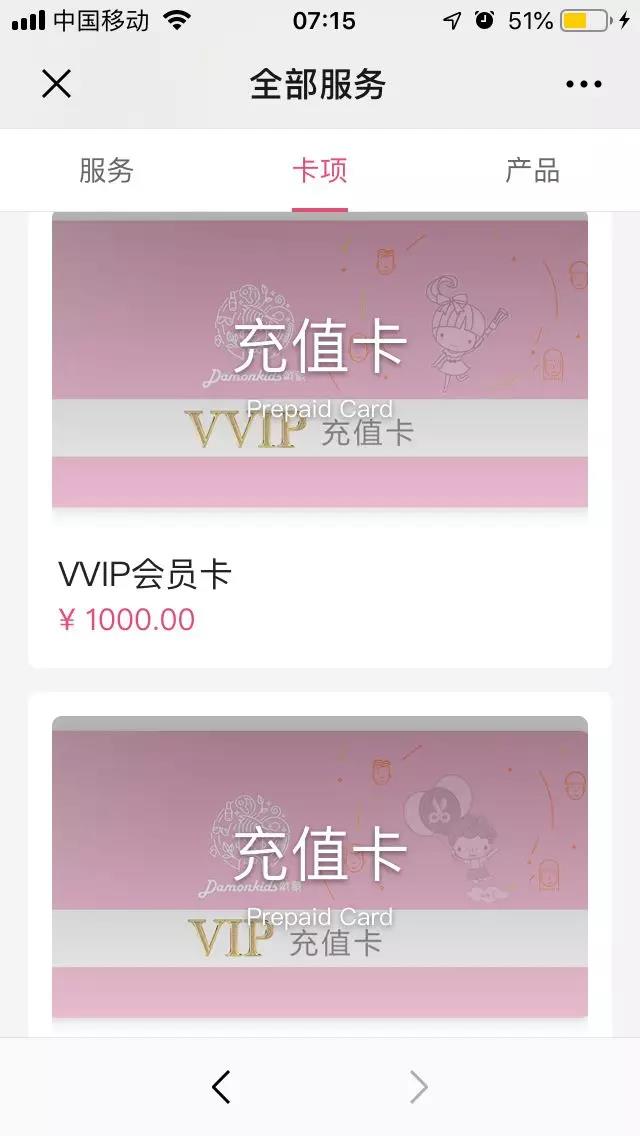Screen dimensions: 640x1136
Task: Open the three-dot overflow menu
Action: pos(584,84)
